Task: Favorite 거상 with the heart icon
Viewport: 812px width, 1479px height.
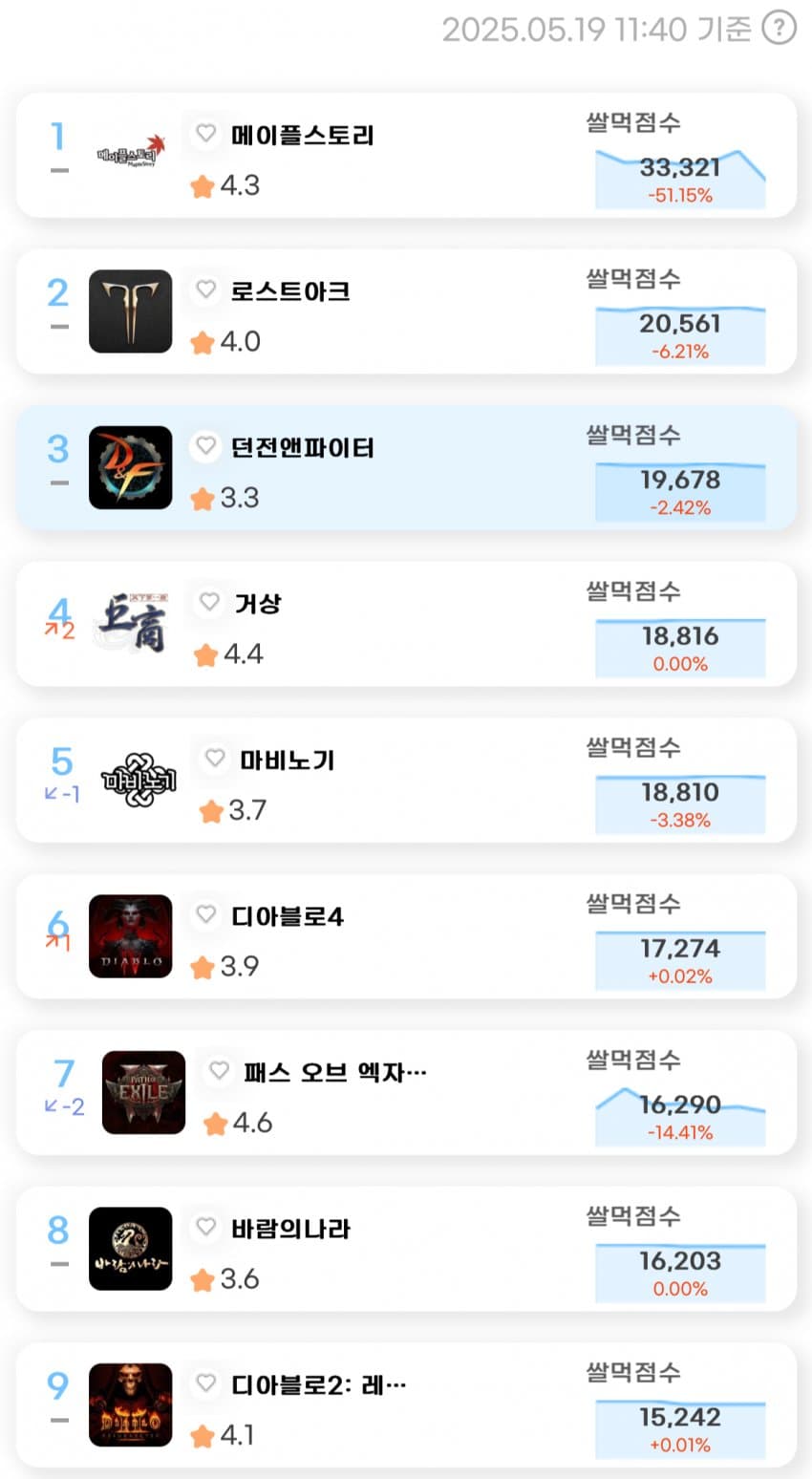Action: [209, 602]
